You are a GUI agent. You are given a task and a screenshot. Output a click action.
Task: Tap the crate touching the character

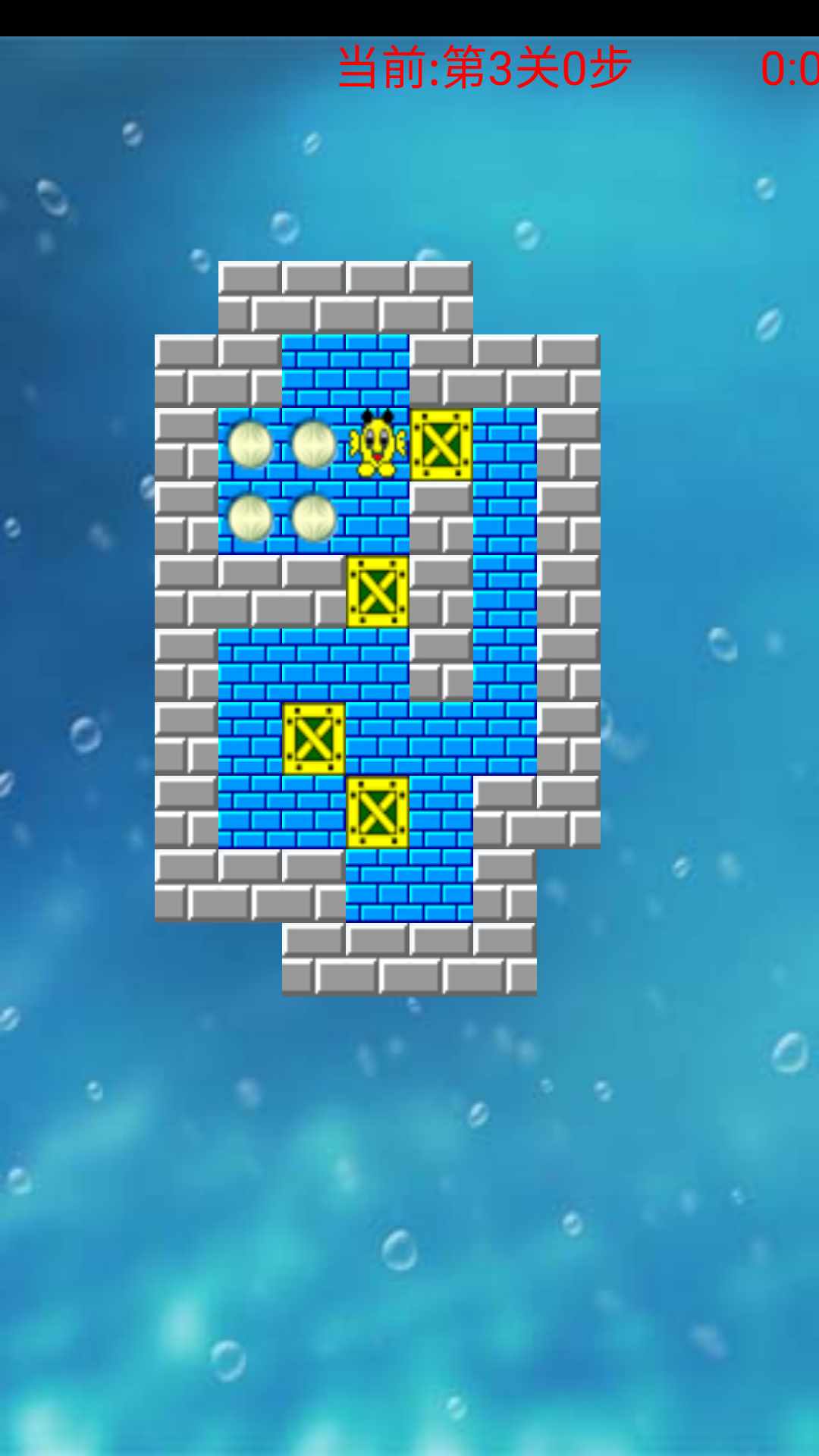[441, 444]
